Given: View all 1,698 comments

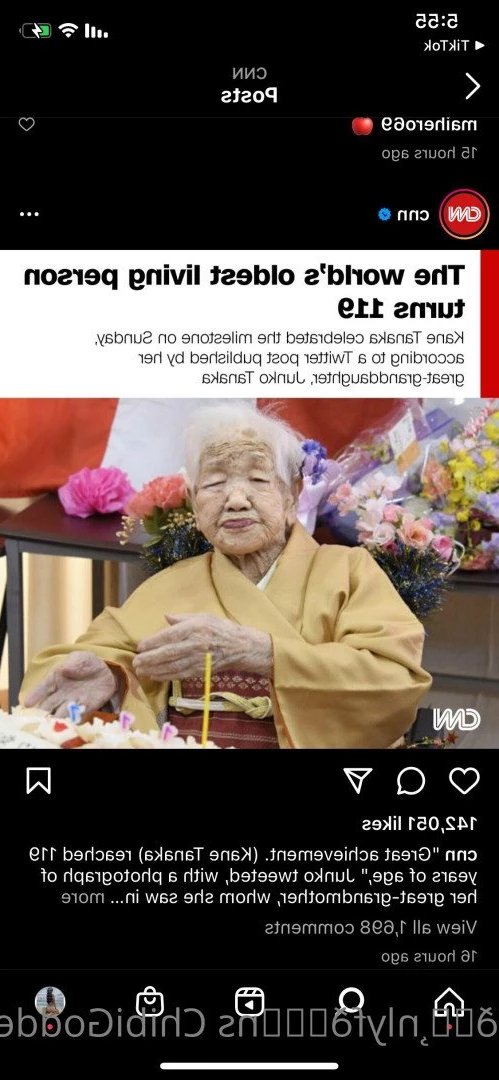Looking at the screenshot, I should [x=371, y=927].
